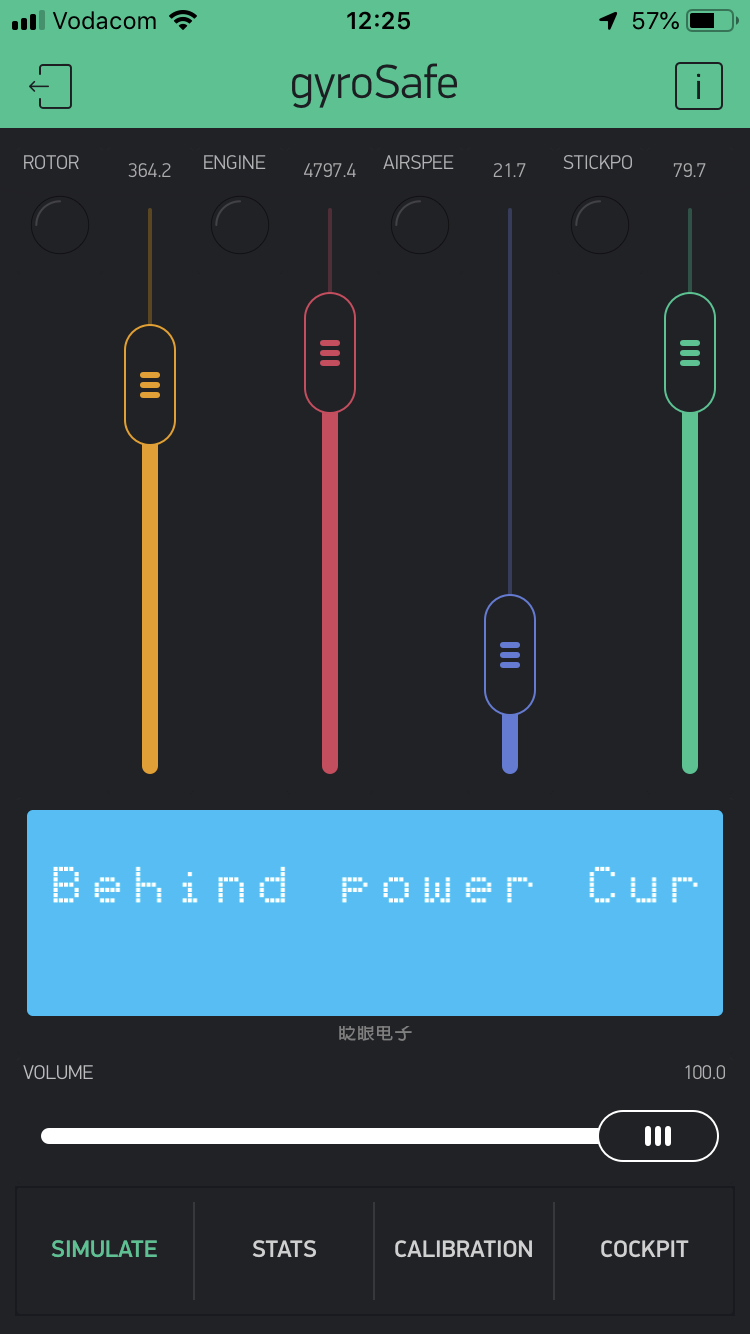Switch to the SIMULATE tab

pyautogui.click(x=105, y=1249)
